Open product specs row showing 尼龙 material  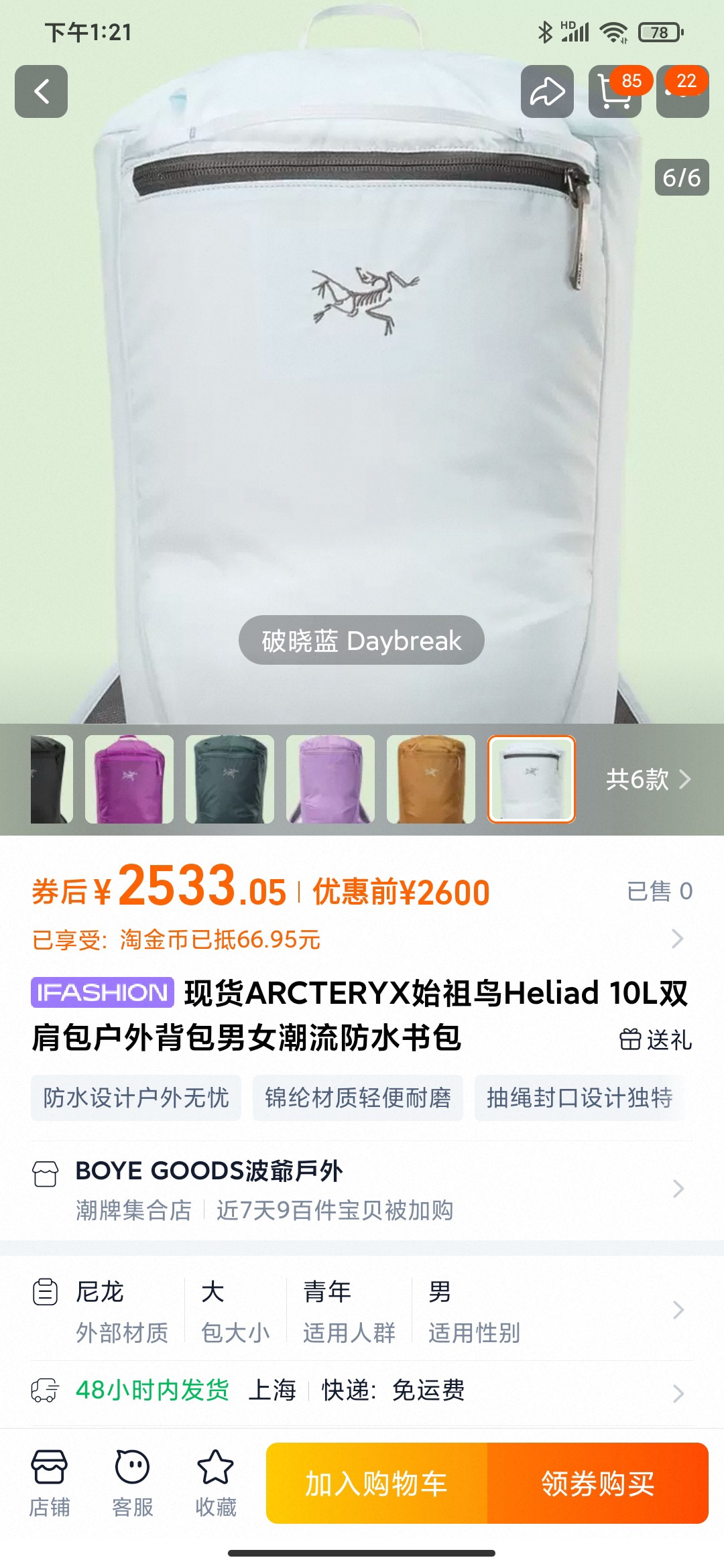coord(362,1311)
